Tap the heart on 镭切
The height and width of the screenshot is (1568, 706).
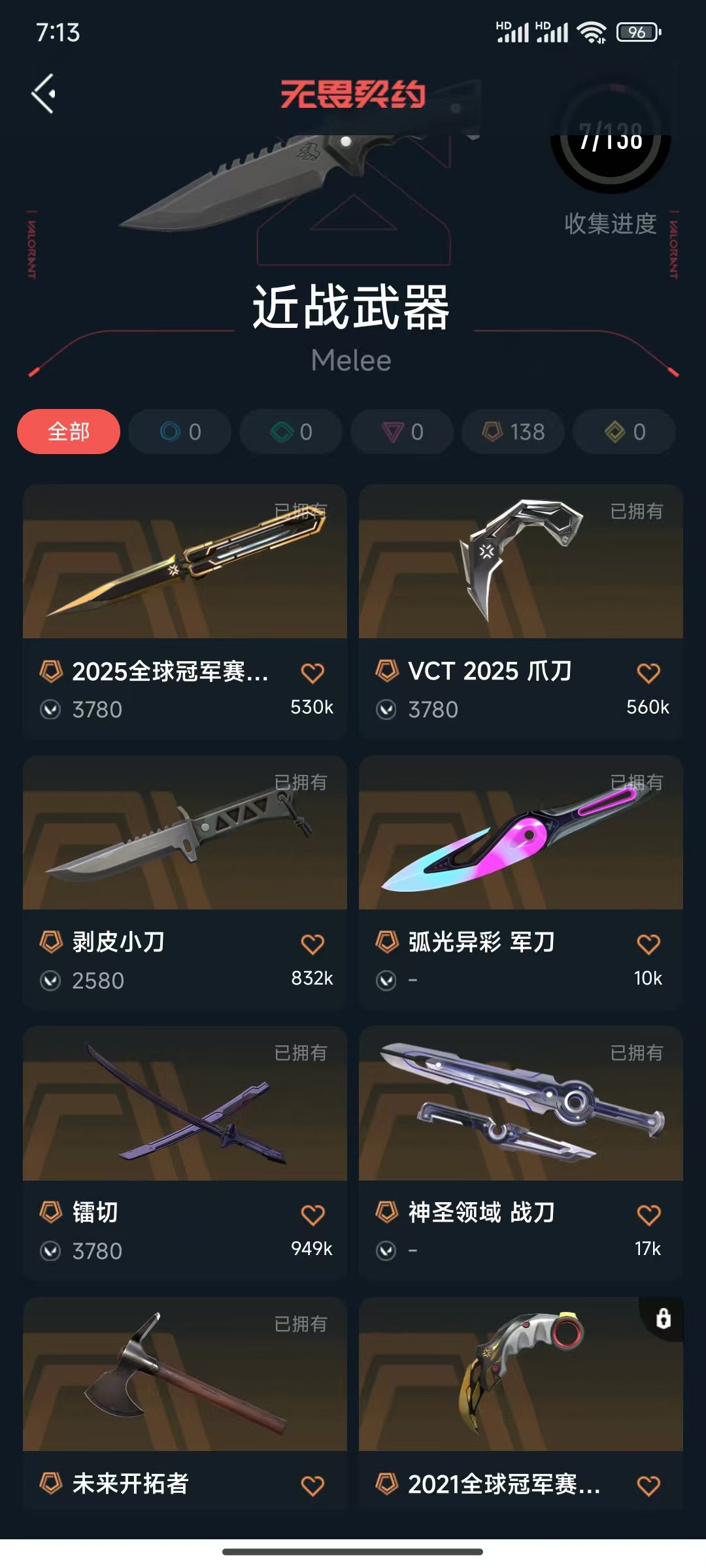coord(312,1215)
